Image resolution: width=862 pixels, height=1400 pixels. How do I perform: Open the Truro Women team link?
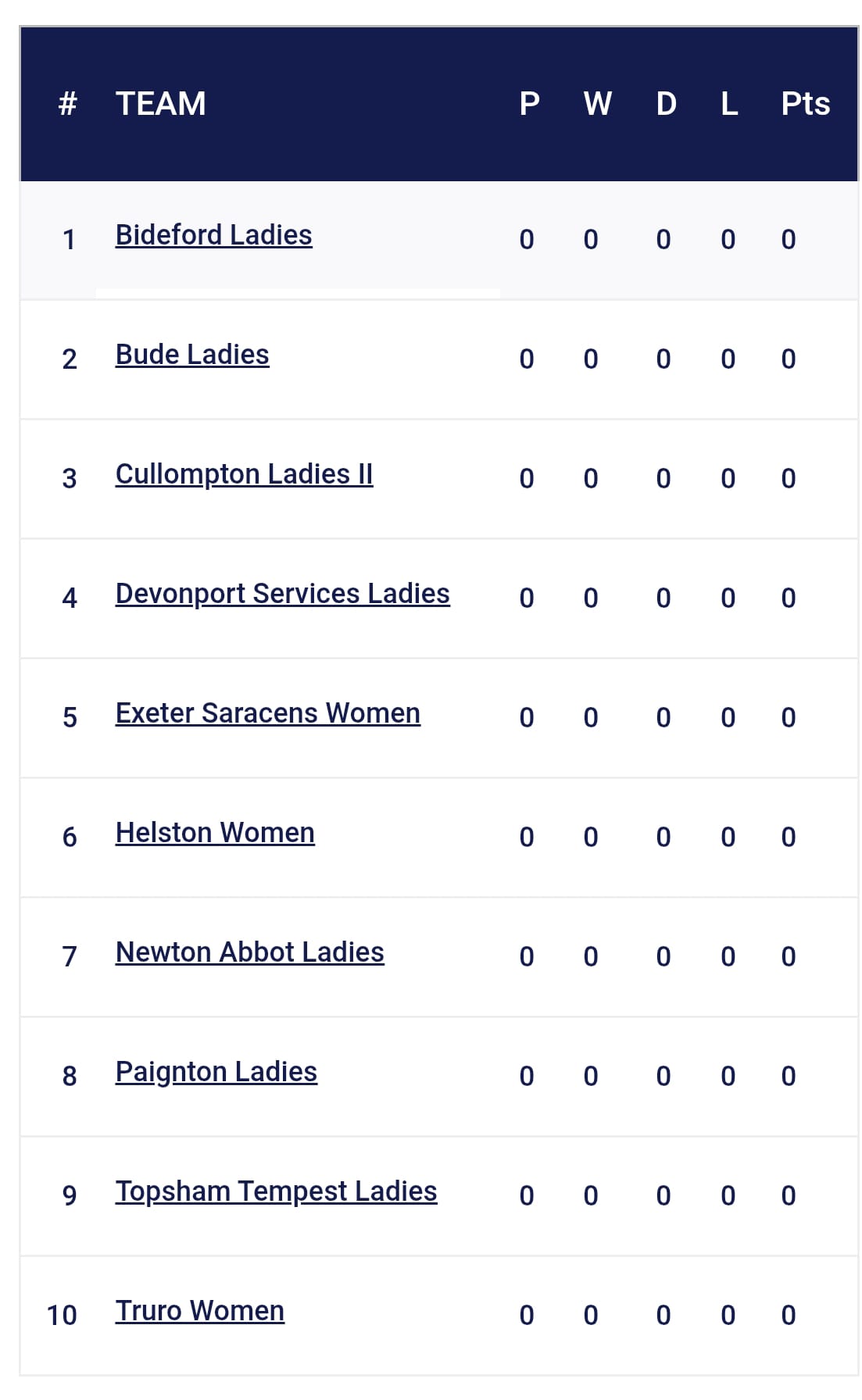pyautogui.click(x=199, y=1311)
